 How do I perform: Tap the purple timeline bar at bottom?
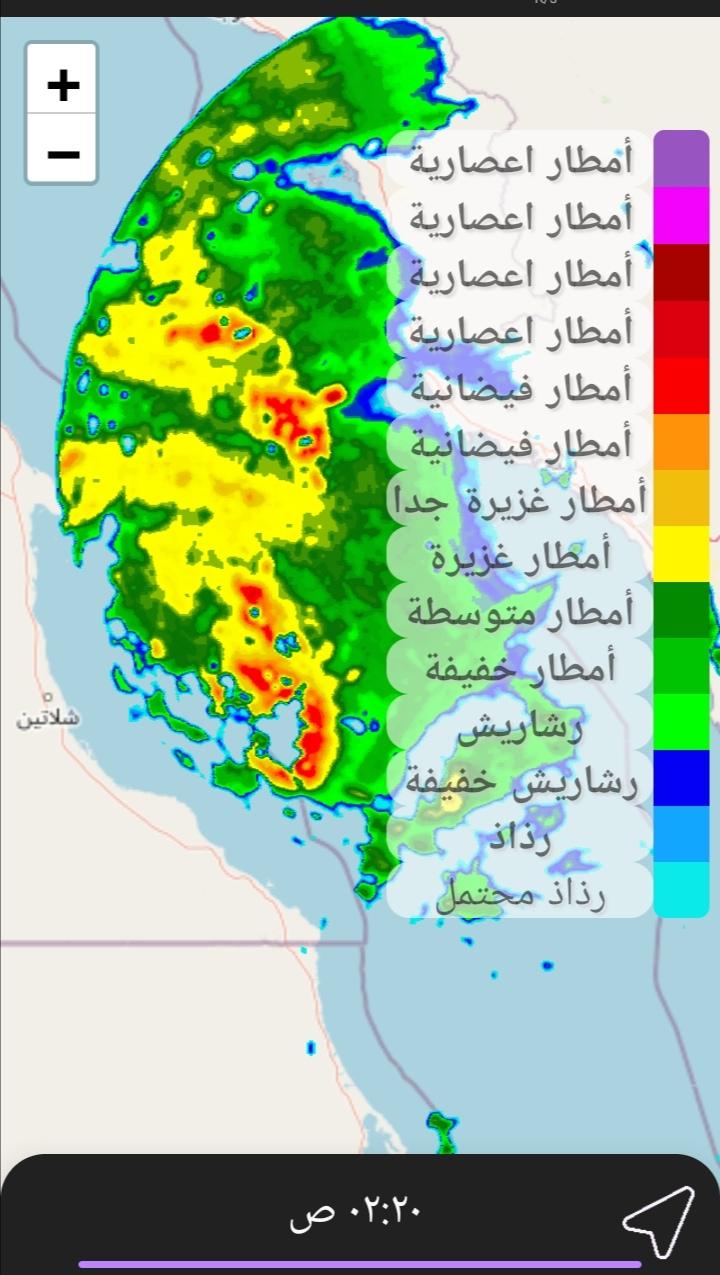360,1264
